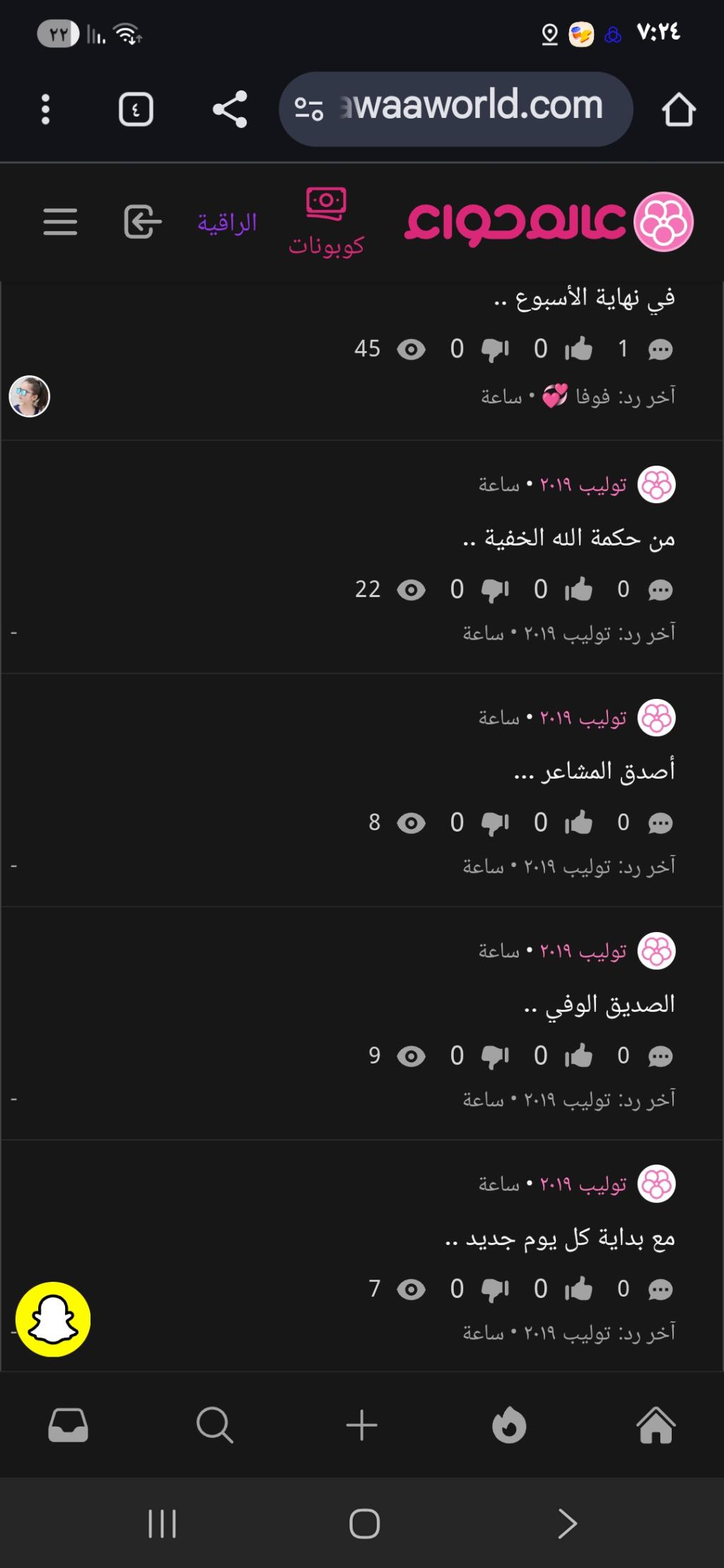
Task: Switch to the trending flame tab
Action: (x=509, y=1425)
